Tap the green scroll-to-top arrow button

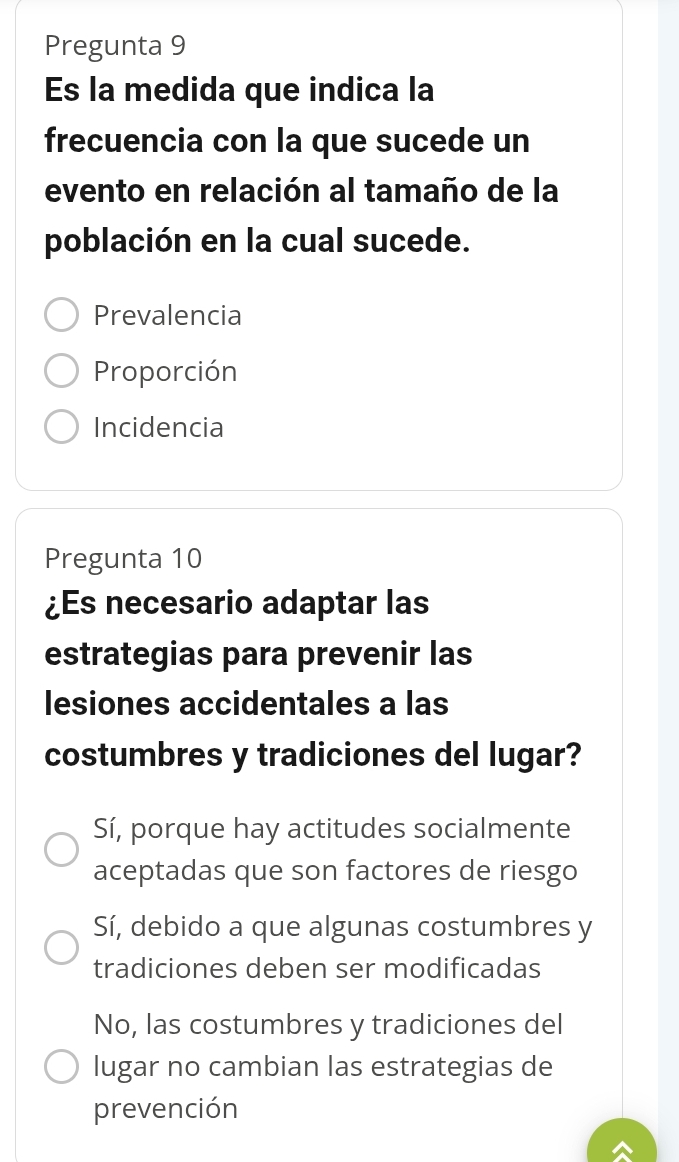click(x=621, y=1147)
